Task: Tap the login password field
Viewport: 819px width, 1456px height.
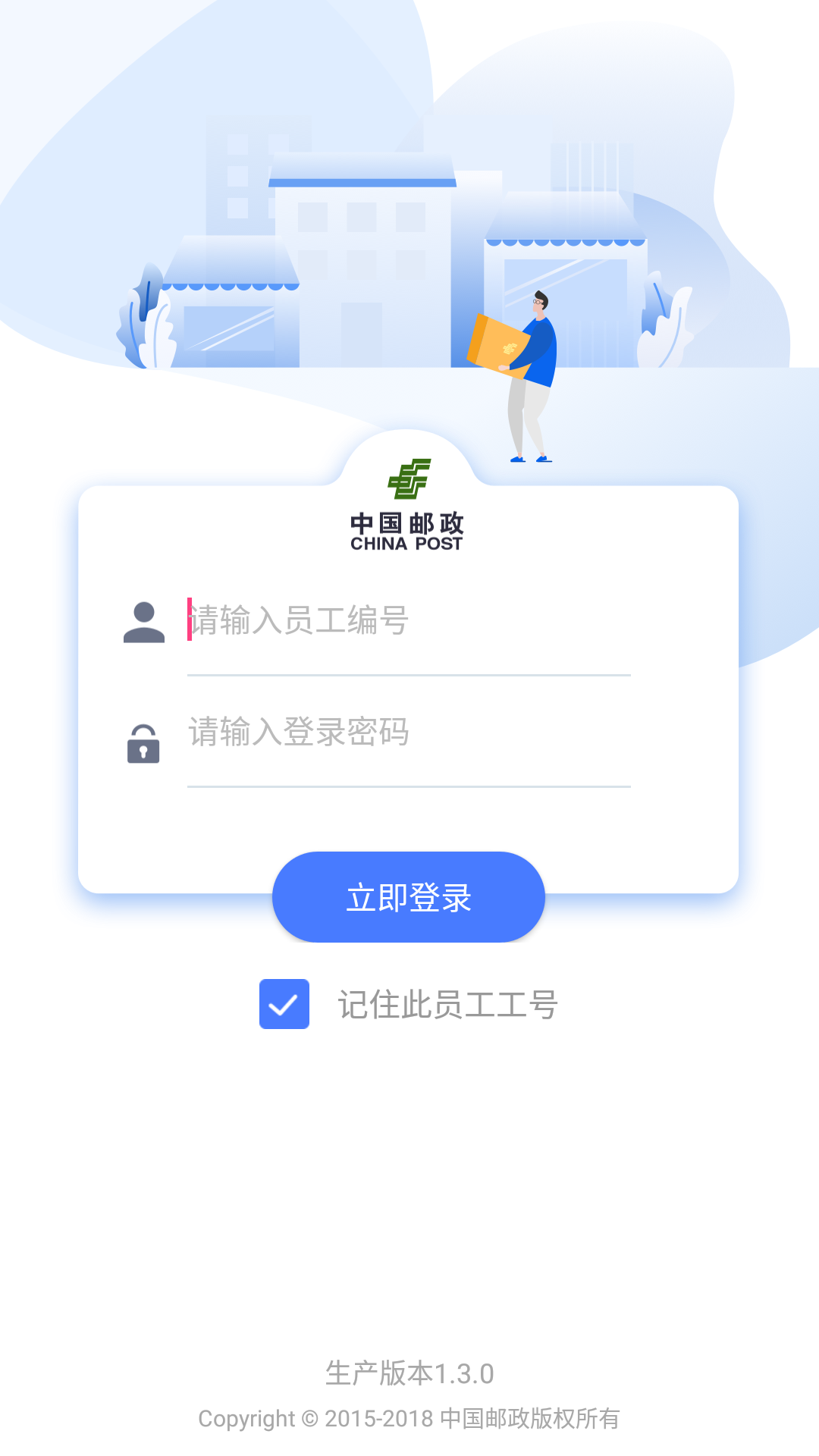Action: coord(408,733)
